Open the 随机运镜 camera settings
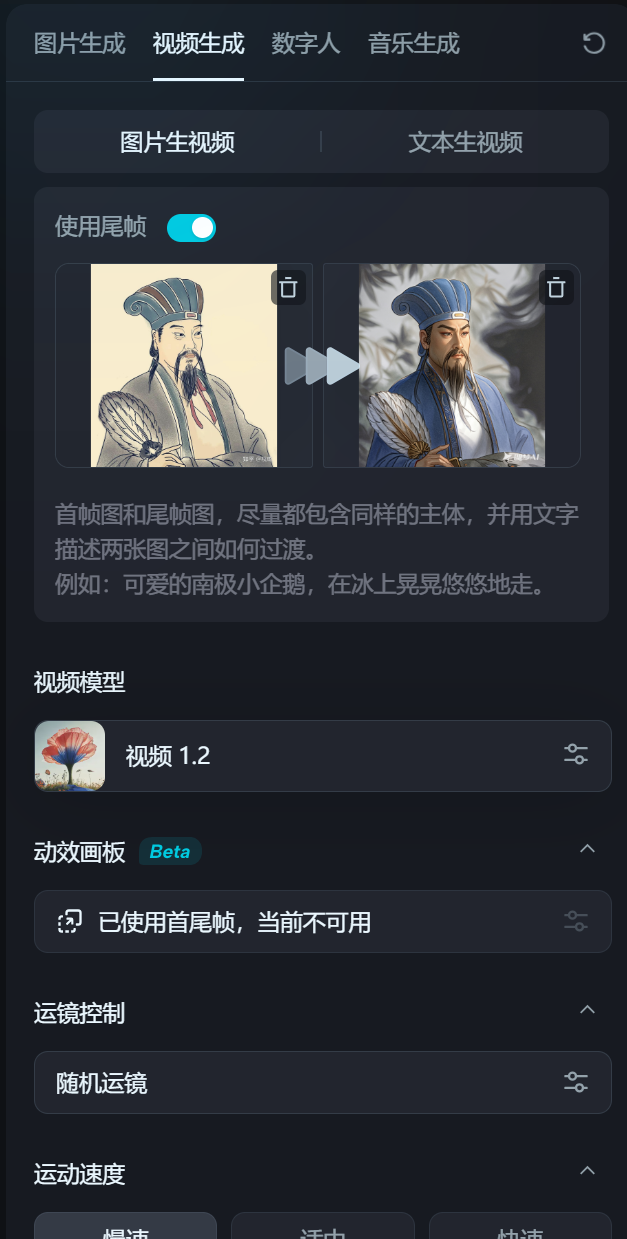This screenshot has width=627, height=1239. pos(322,1082)
